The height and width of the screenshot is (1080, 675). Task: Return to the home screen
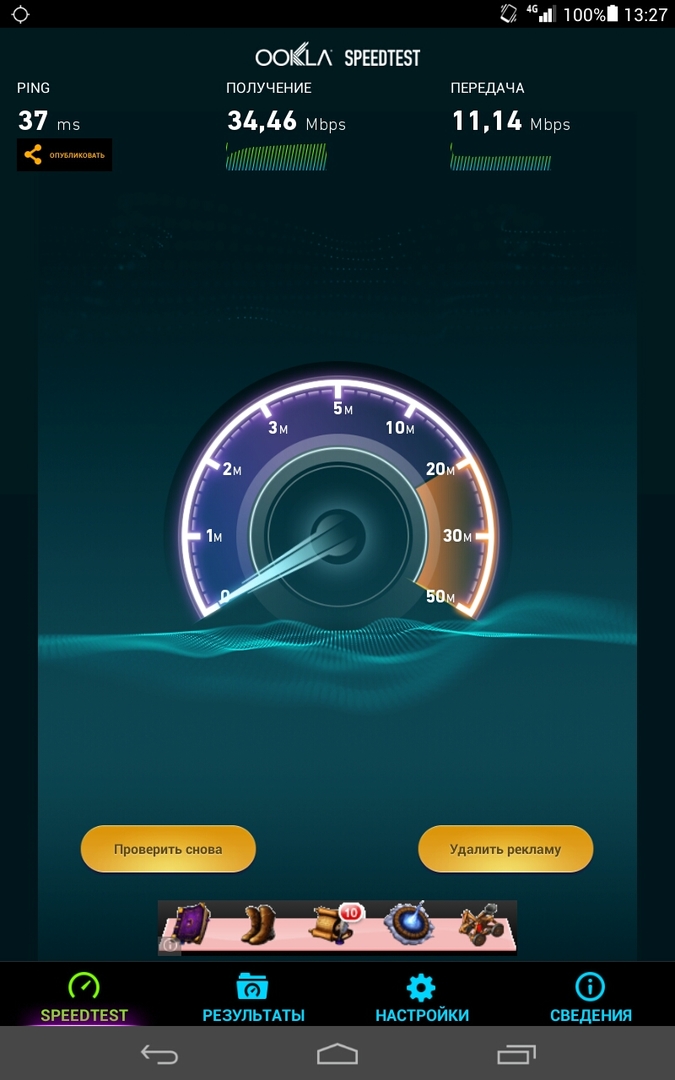point(337,1054)
